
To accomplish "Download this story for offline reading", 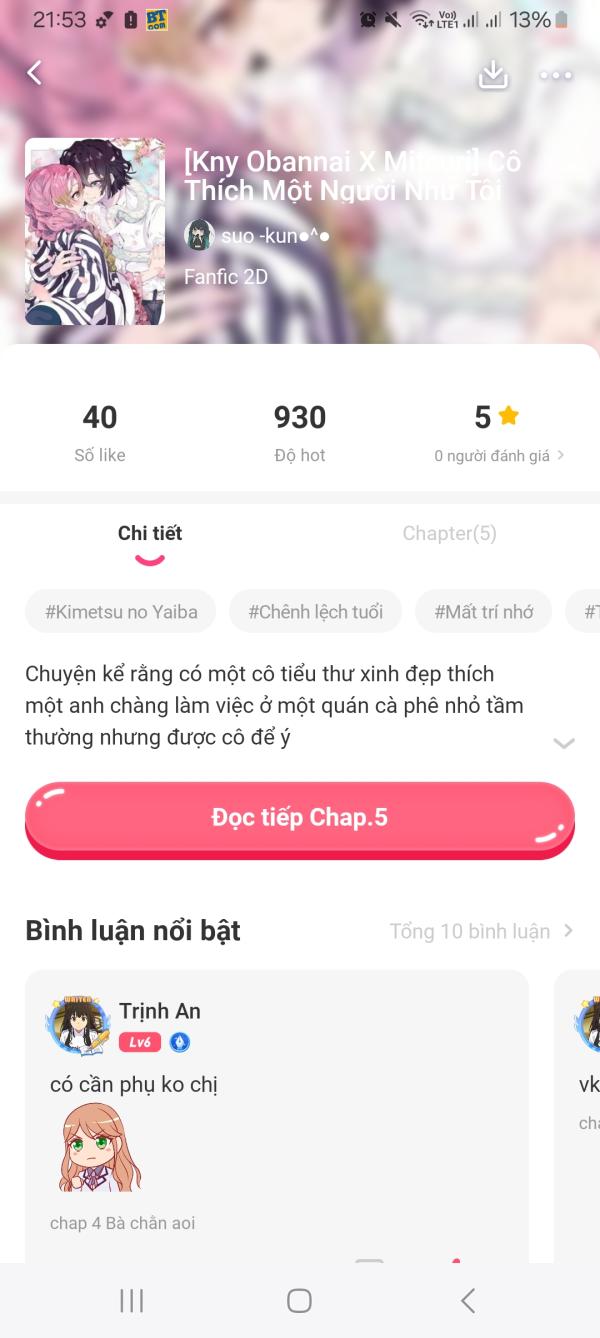I will (x=493, y=75).
